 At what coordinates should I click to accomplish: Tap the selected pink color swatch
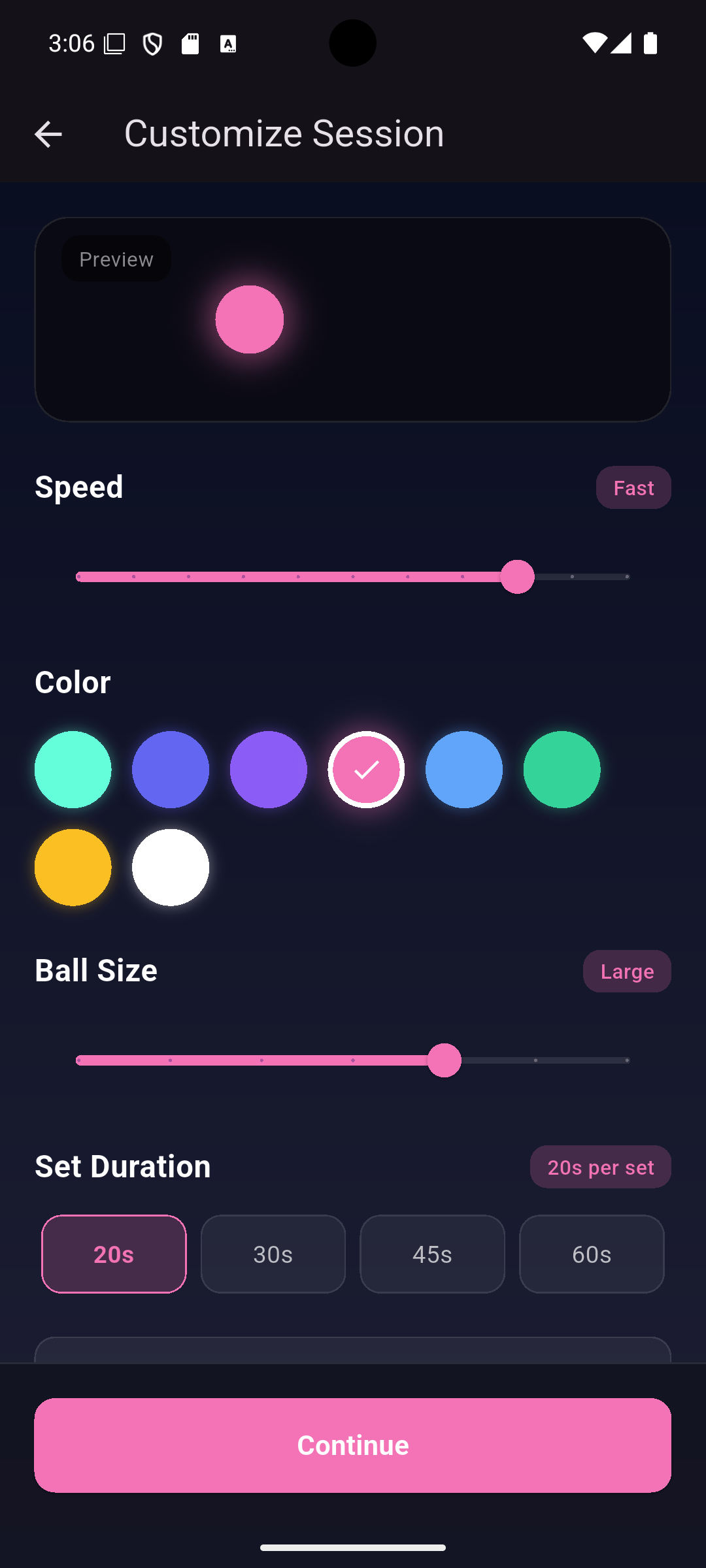(x=366, y=770)
